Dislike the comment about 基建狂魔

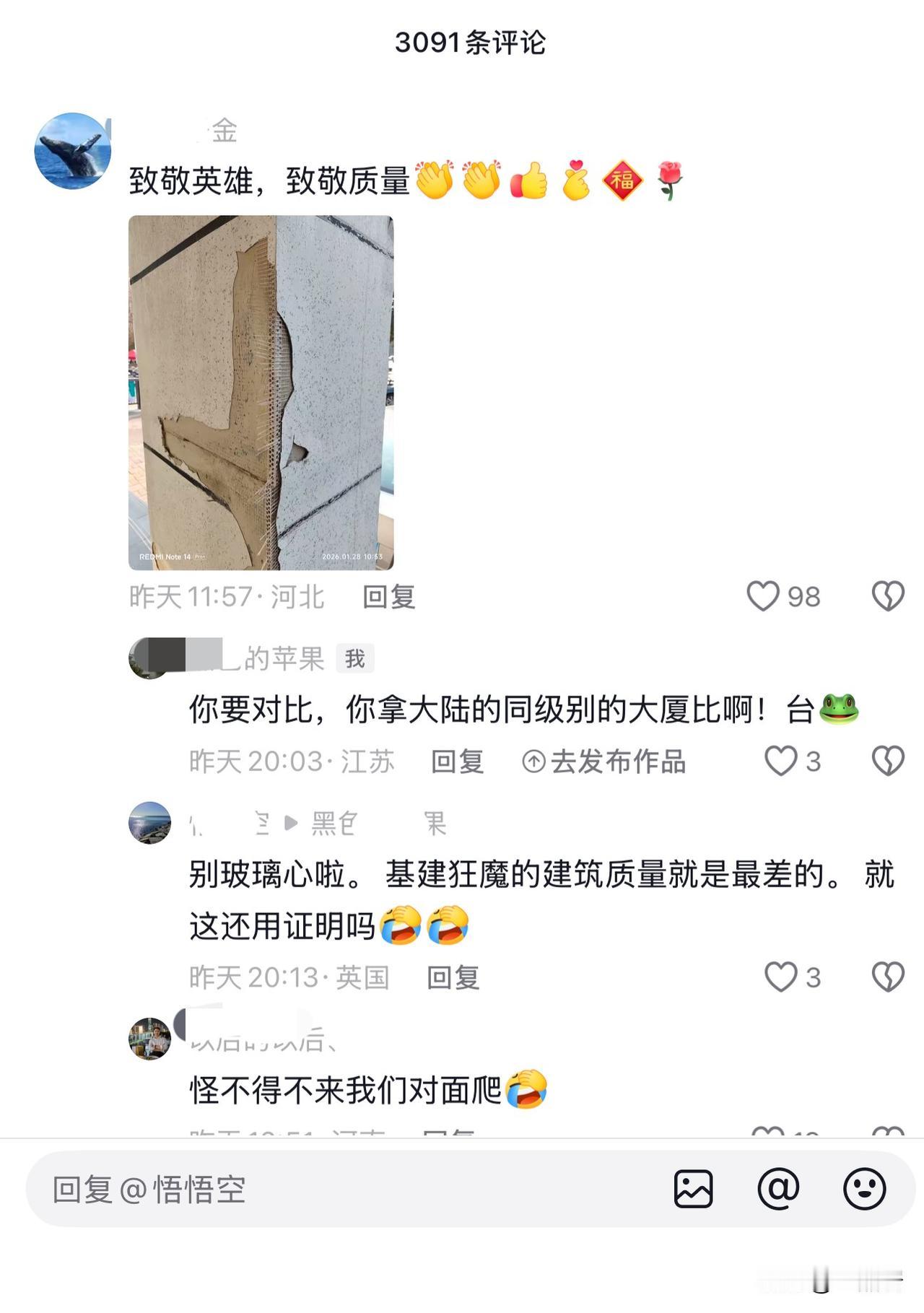coord(887,976)
